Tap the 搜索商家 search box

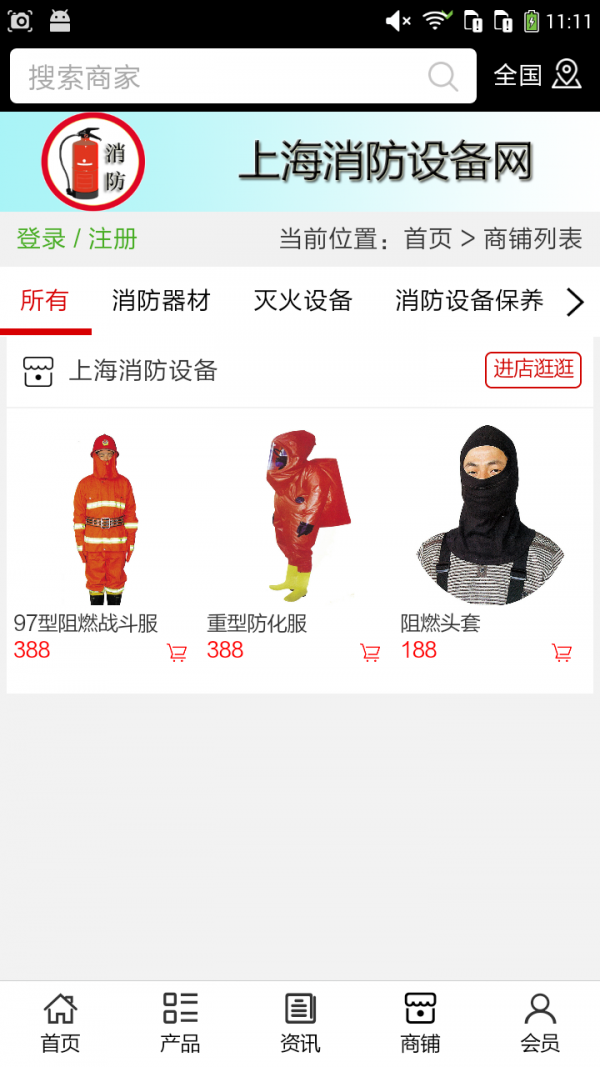coord(220,77)
